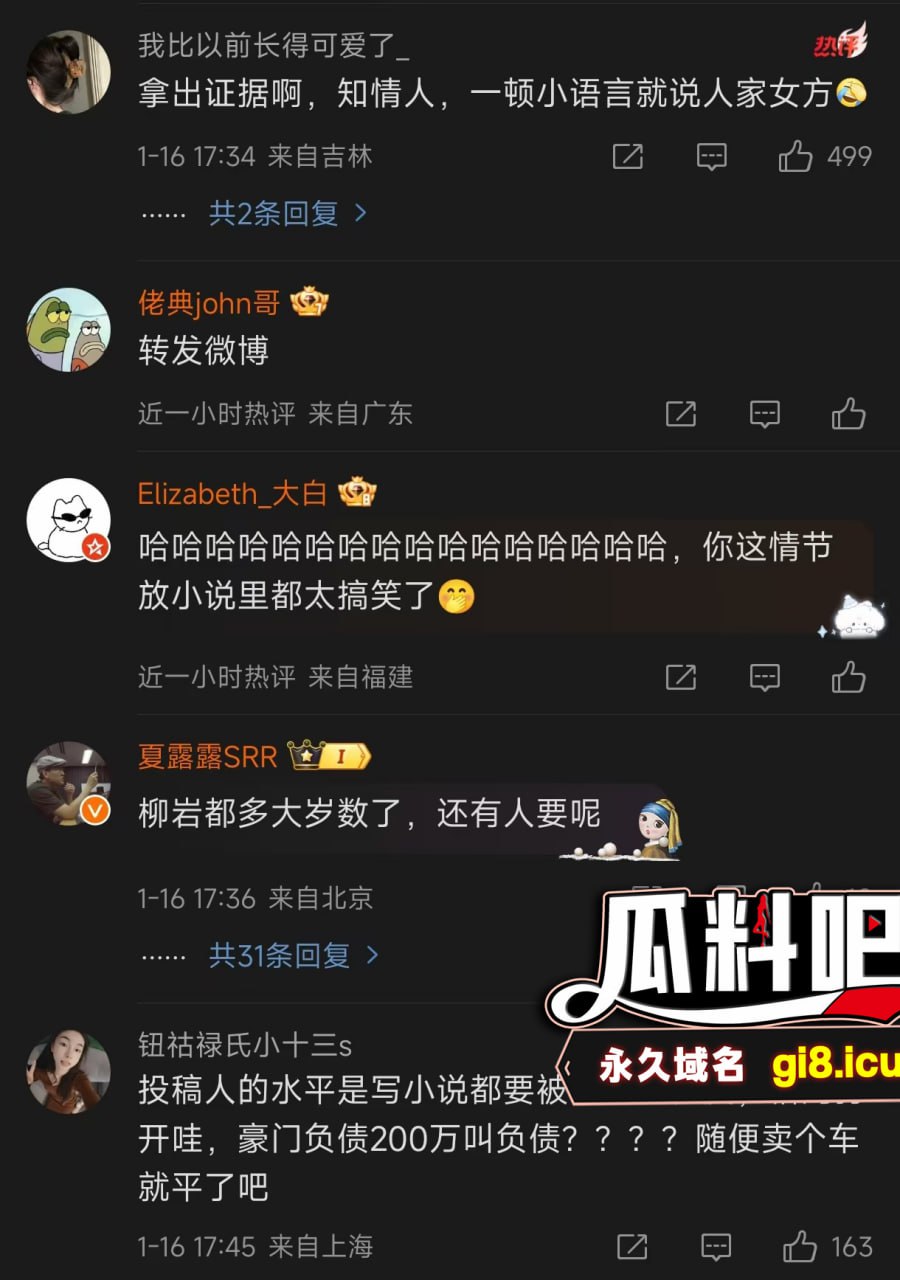Image resolution: width=900 pixels, height=1280 pixels.
Task: Visit Elizabeth_大白's profile from avatar
Action: tap(68, 520)
